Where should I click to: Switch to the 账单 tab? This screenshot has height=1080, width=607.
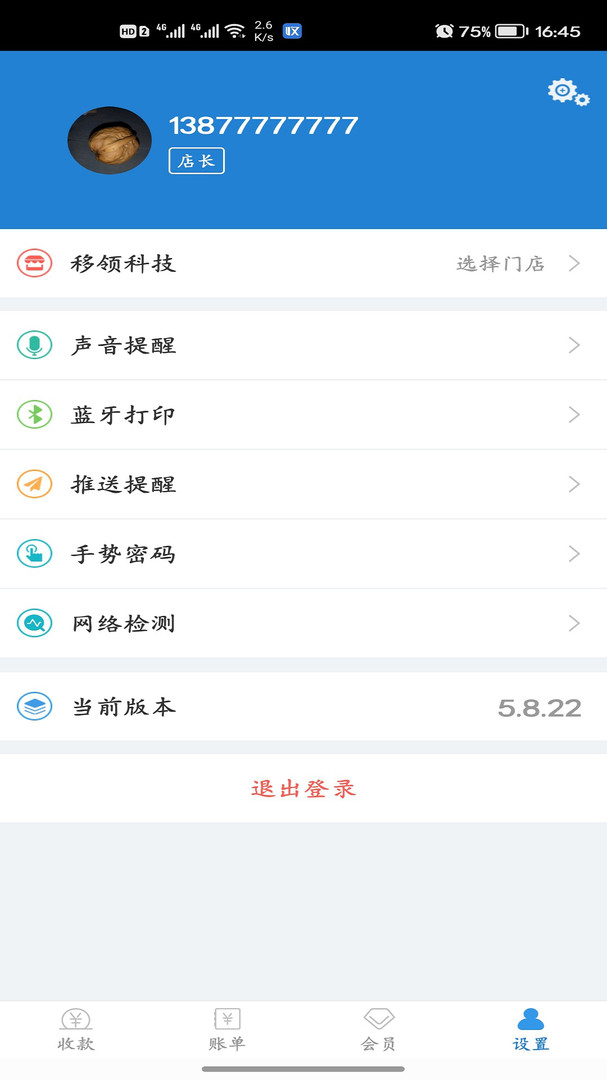click(227, 1030)
